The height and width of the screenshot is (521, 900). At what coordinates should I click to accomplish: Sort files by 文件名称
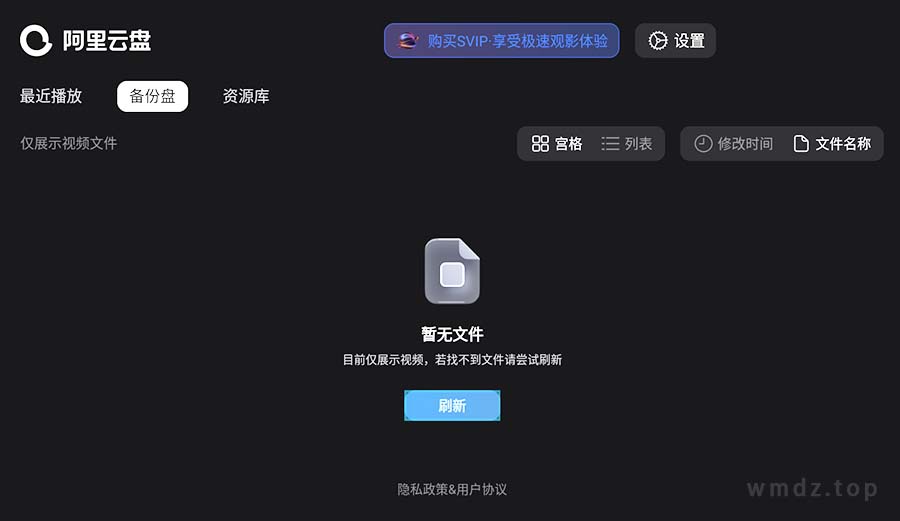click(832, 144)
